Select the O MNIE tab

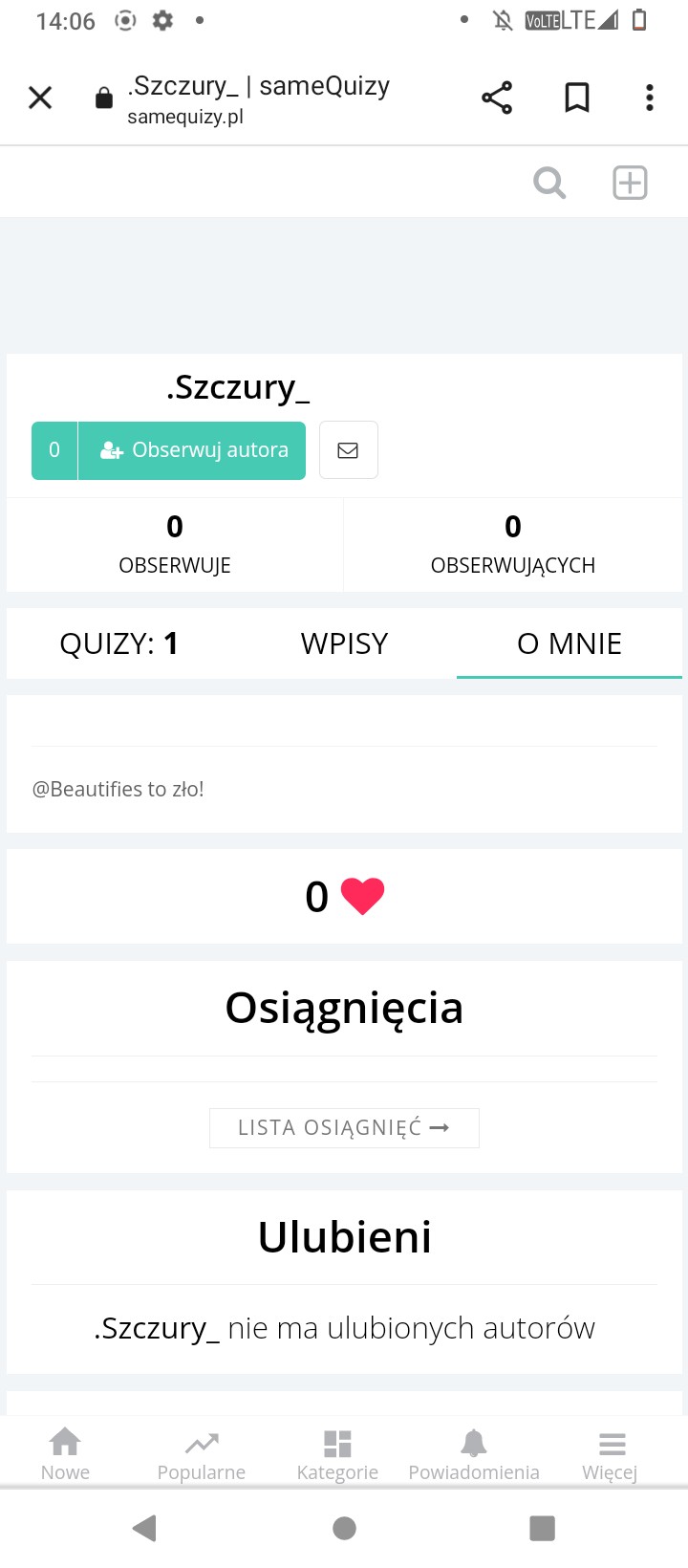[570, 643]
